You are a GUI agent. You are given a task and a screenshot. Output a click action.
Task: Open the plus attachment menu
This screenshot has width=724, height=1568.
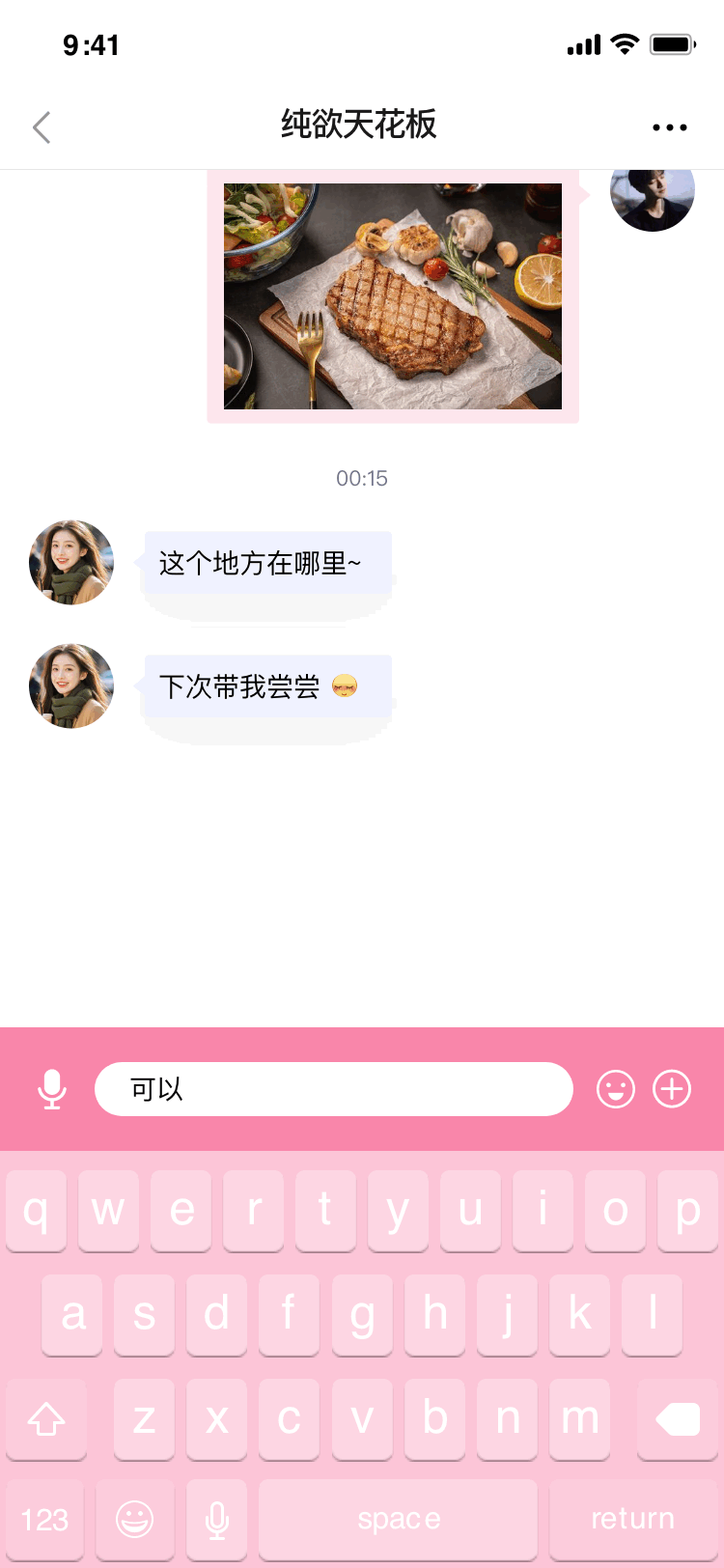point(672,1089)
